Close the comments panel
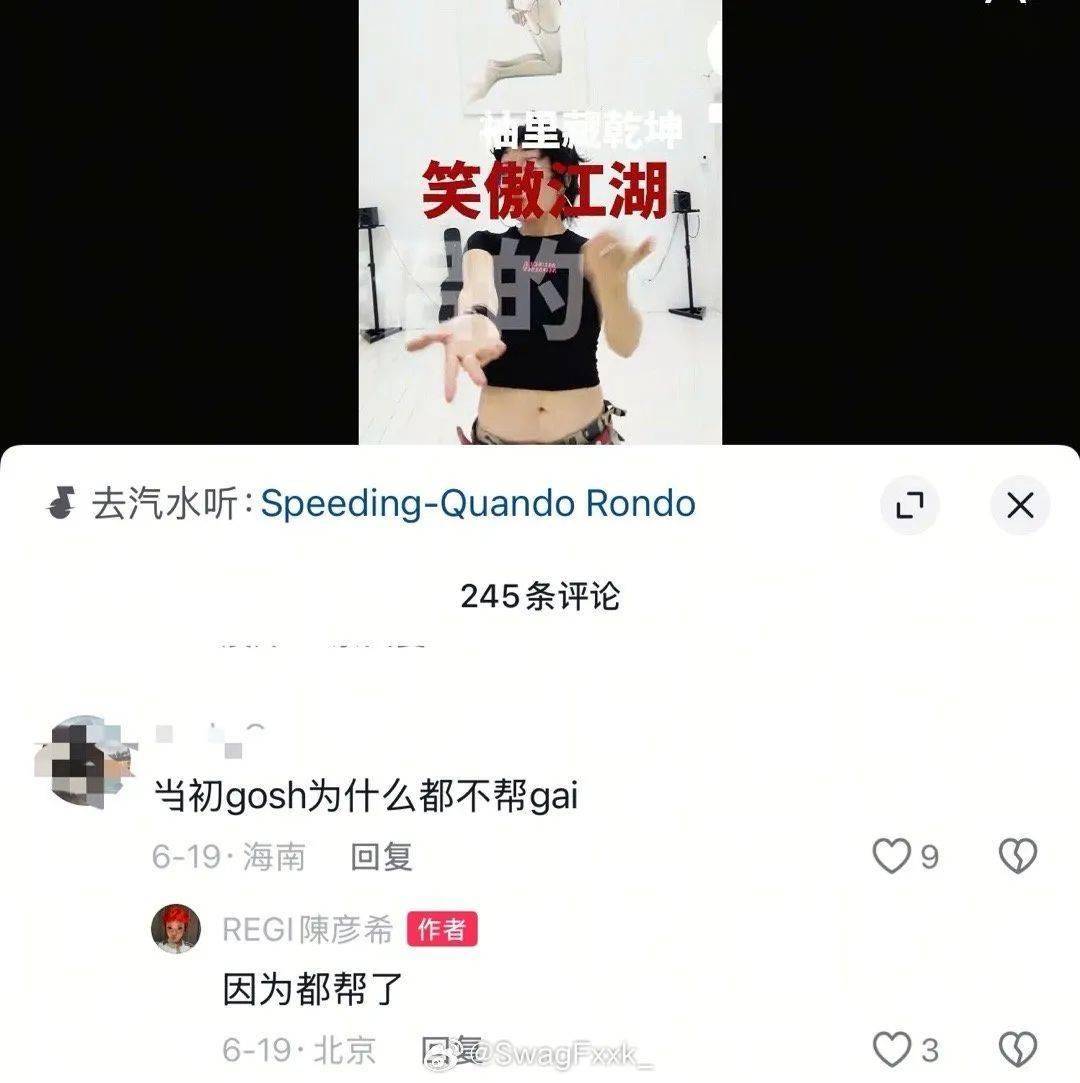1080x1083 pixels. coord(1019,506)
